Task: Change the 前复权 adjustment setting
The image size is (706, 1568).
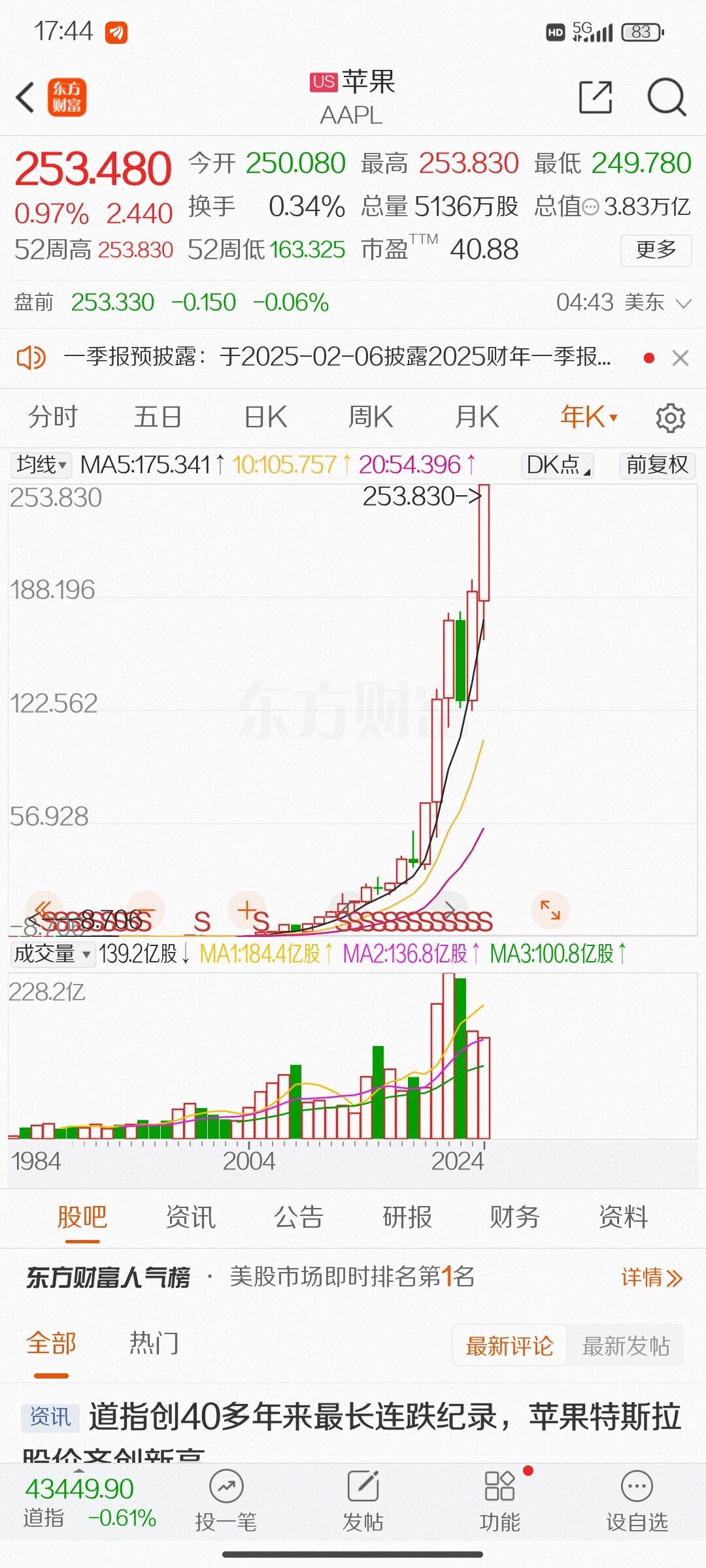Action: [x=656, y=465]
